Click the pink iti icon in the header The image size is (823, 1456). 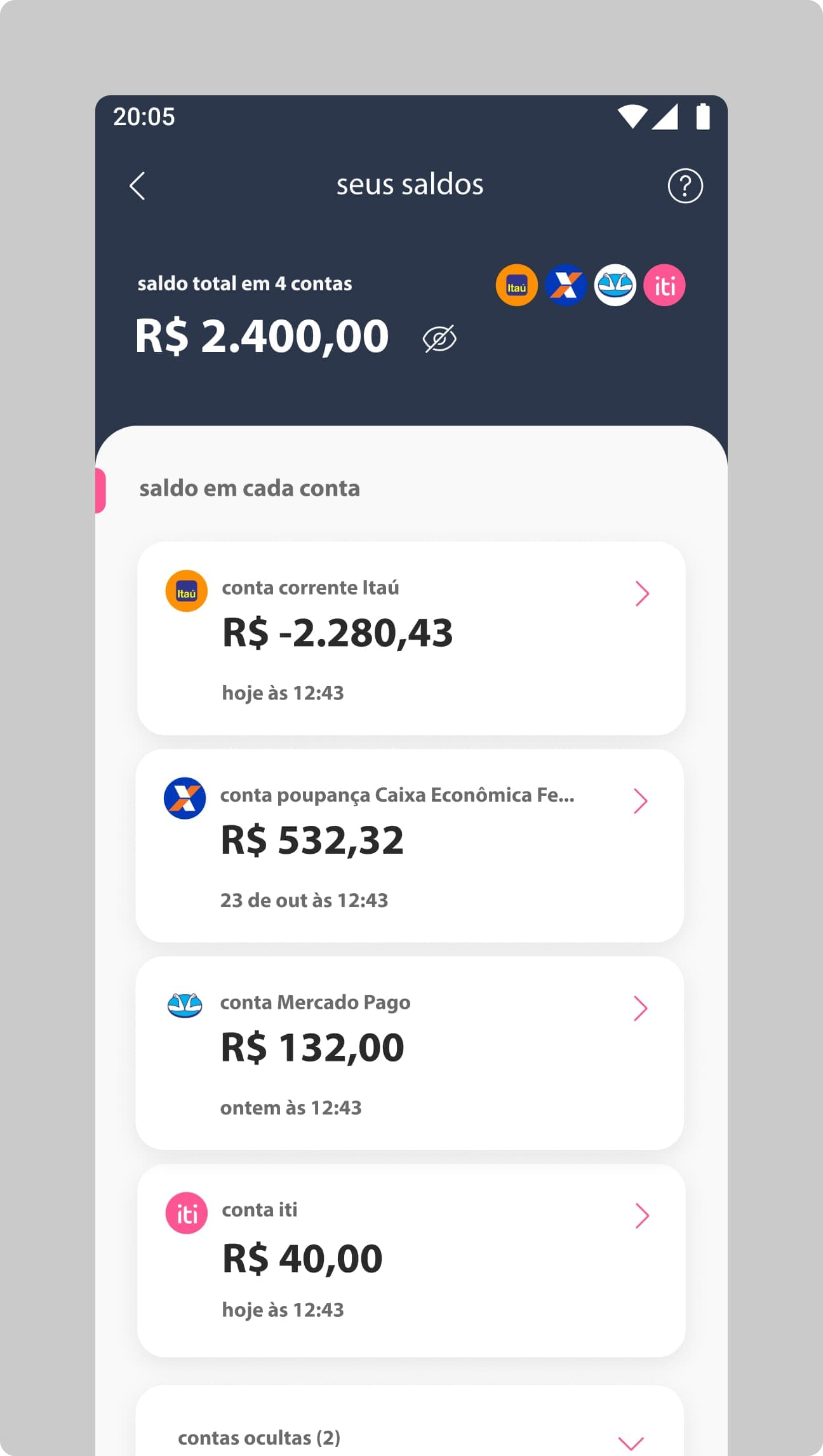[x=664, y=285]
